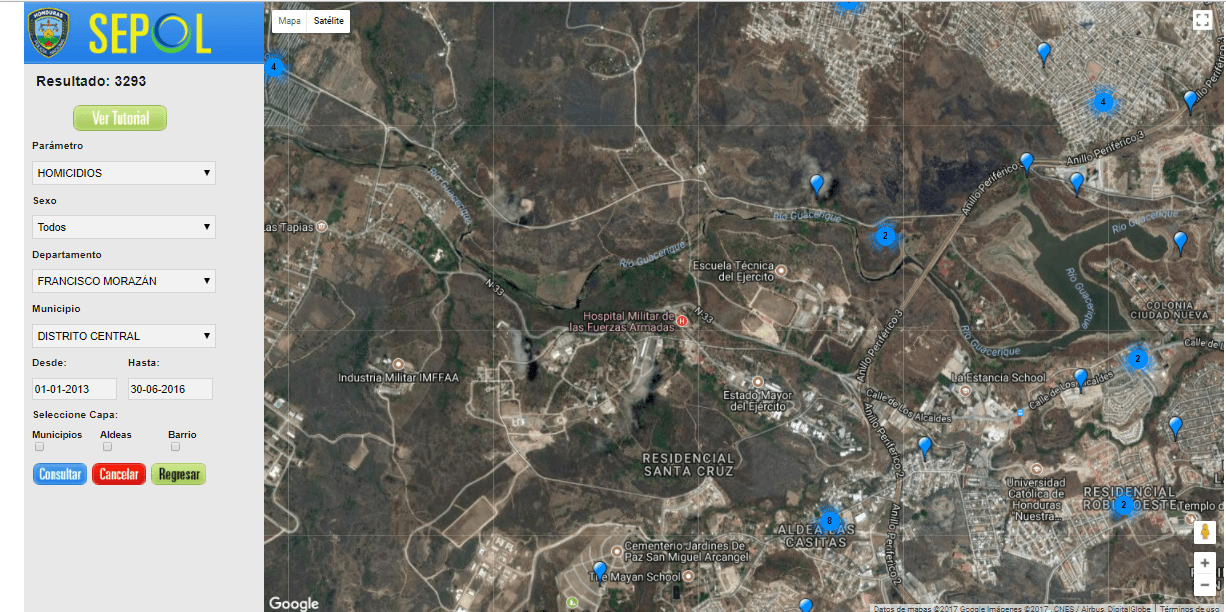Switch the map to Mapa view

[x=289, y=20]
